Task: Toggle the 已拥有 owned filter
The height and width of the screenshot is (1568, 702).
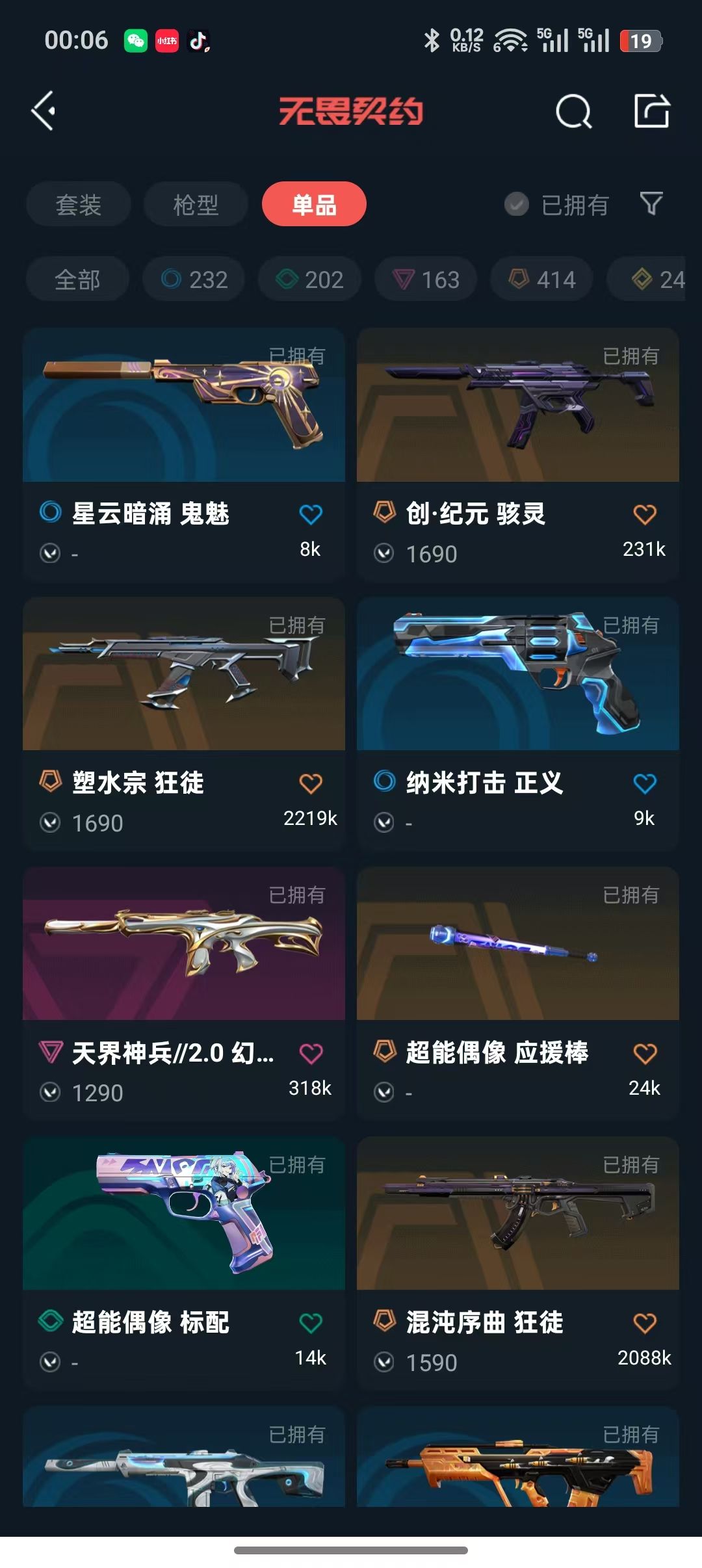Action: 556,205
